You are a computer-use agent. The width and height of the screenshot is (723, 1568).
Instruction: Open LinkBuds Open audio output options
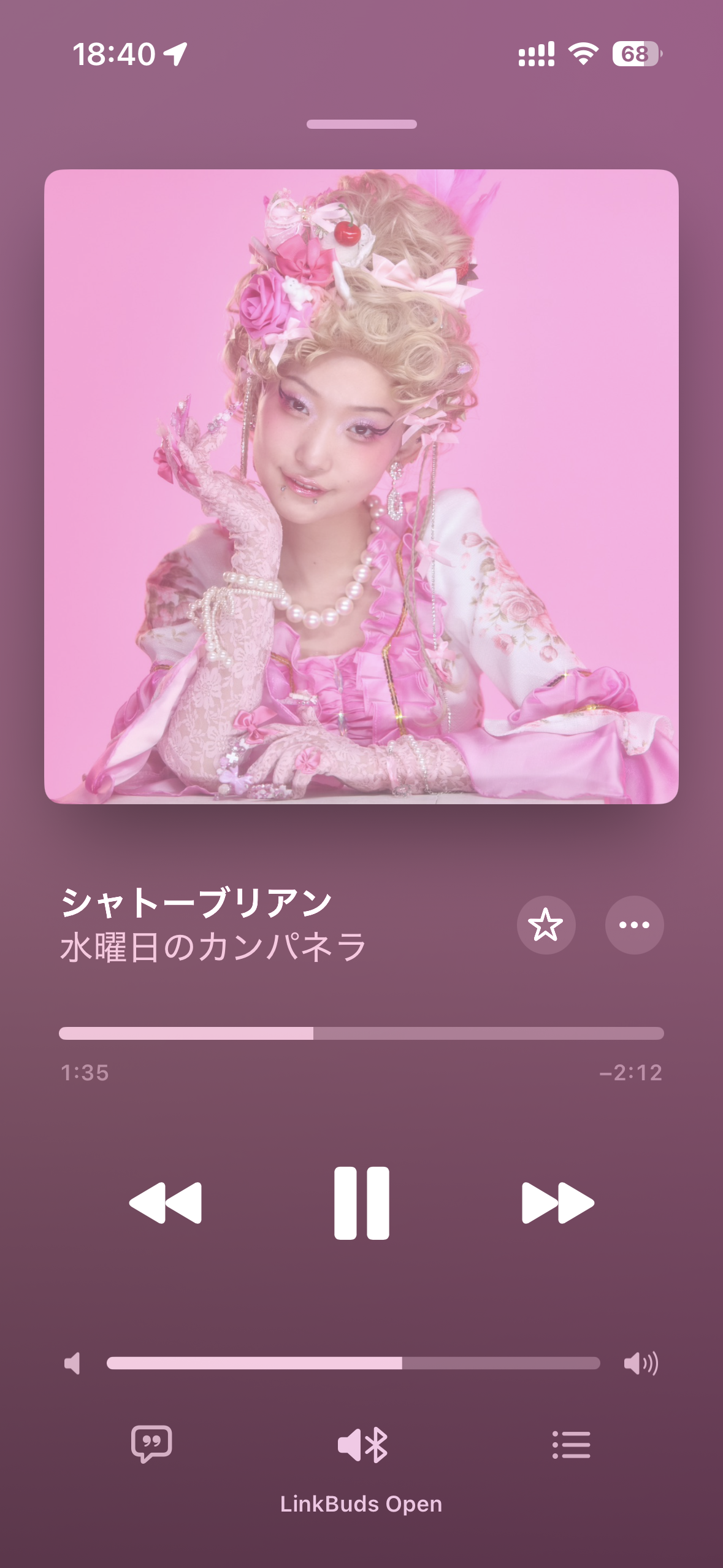point(362,1445)
